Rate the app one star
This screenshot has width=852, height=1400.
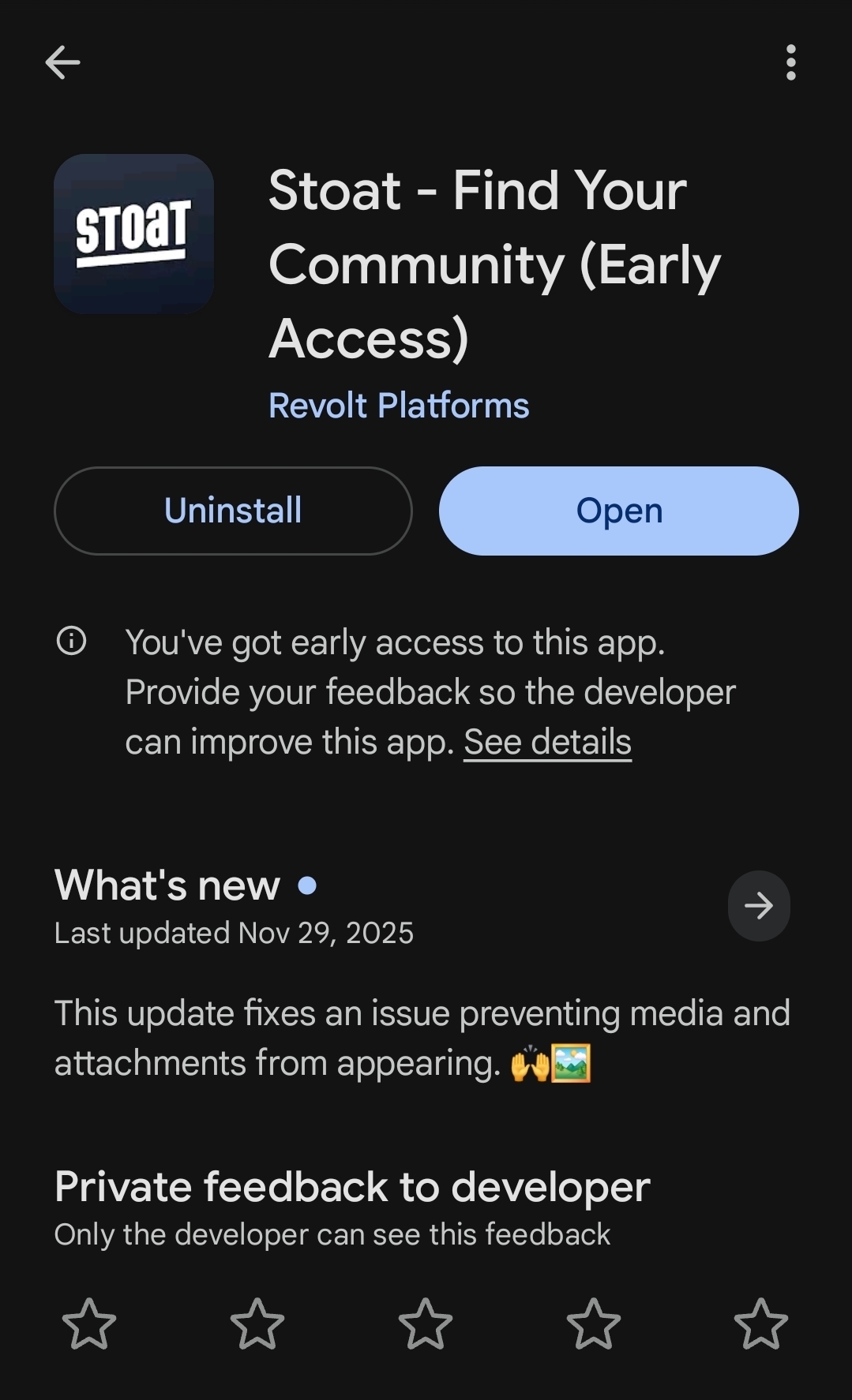coord(89,1323)
